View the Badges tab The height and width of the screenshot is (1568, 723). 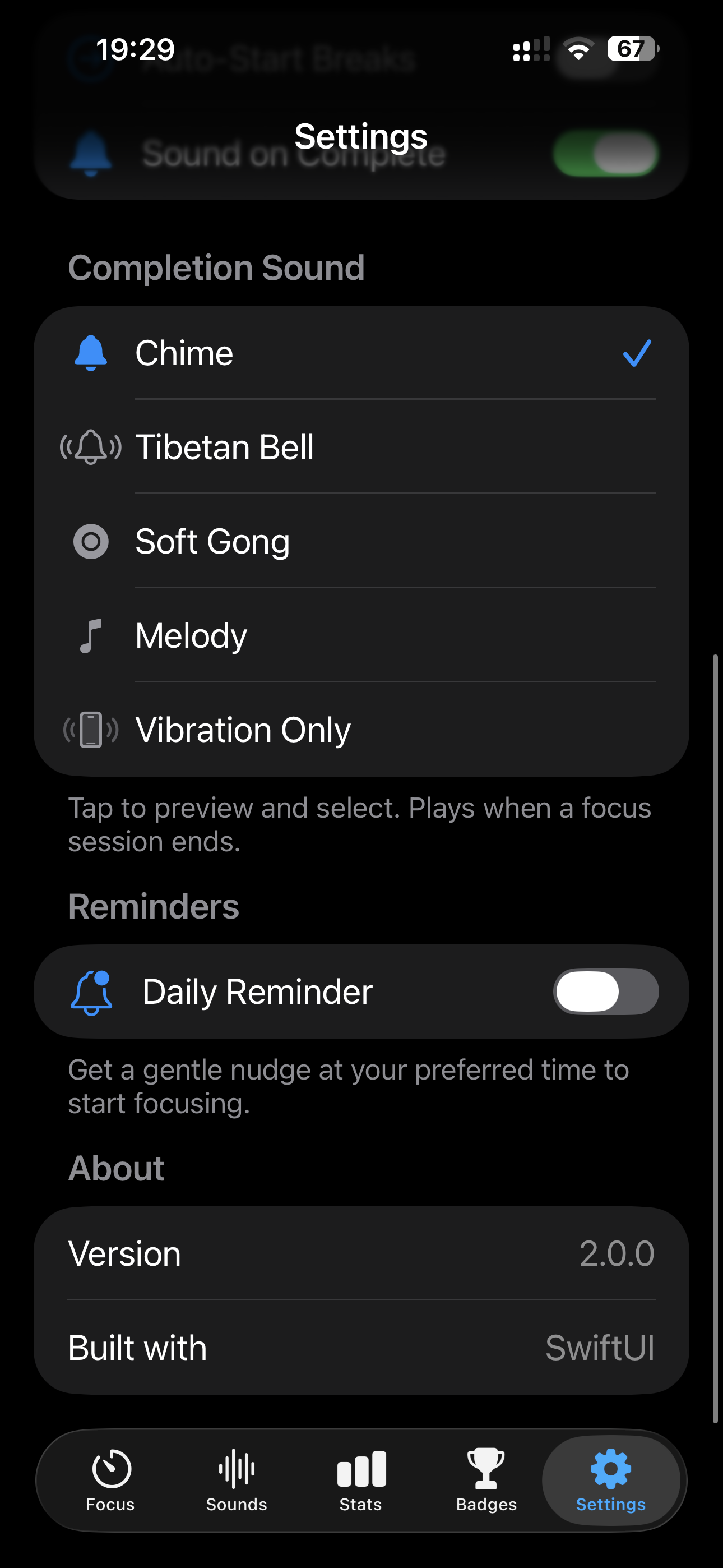point(486,1481)
